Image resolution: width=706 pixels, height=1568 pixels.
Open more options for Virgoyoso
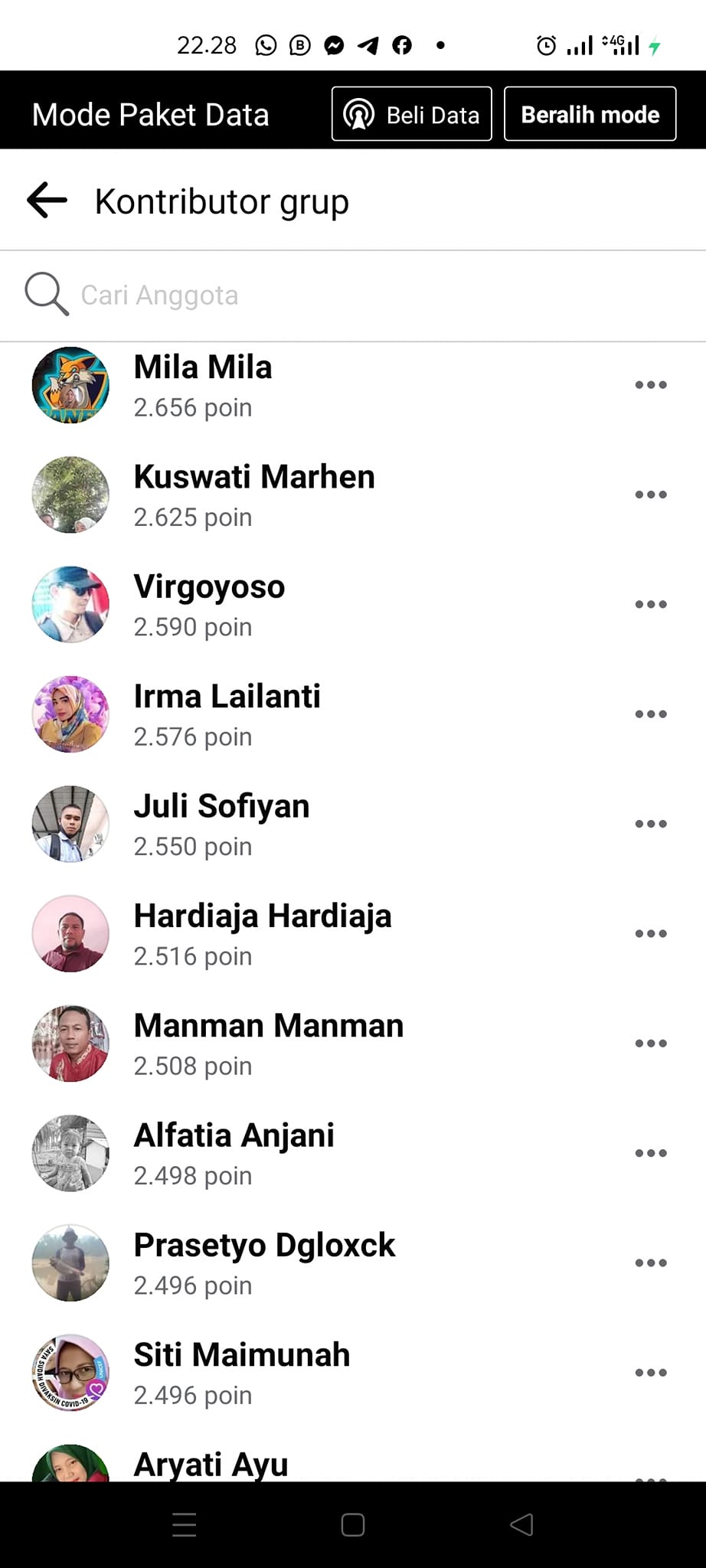[x=650, y=605]
